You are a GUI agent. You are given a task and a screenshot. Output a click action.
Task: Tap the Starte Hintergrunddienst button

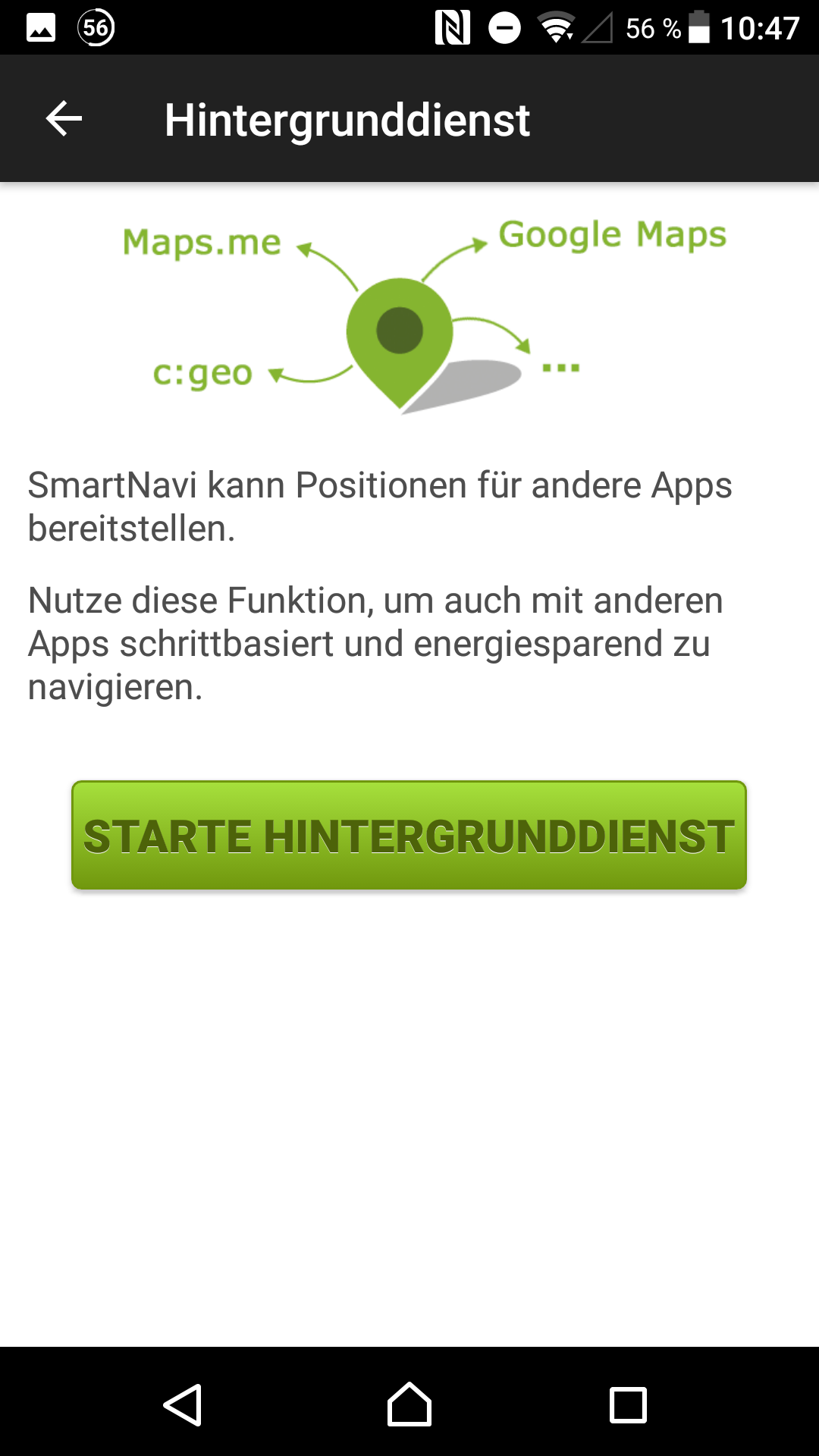pos(409,835)
